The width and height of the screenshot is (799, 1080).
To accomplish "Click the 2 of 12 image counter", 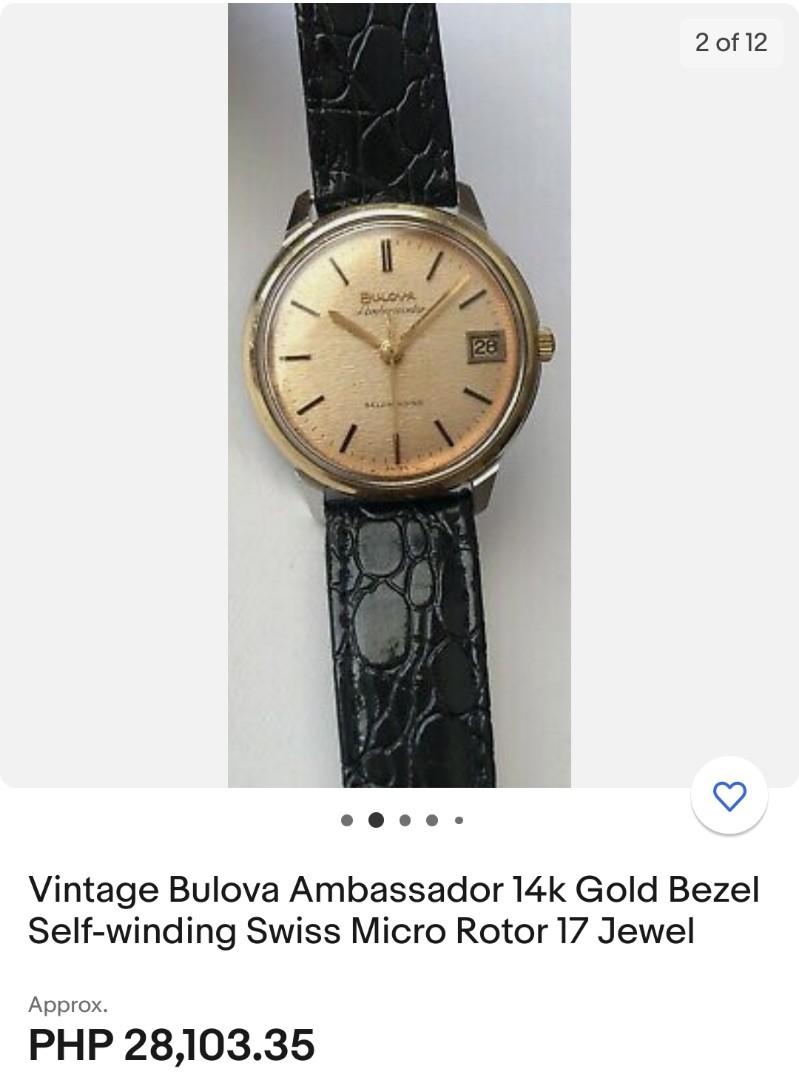I will (x=729, y=43).
